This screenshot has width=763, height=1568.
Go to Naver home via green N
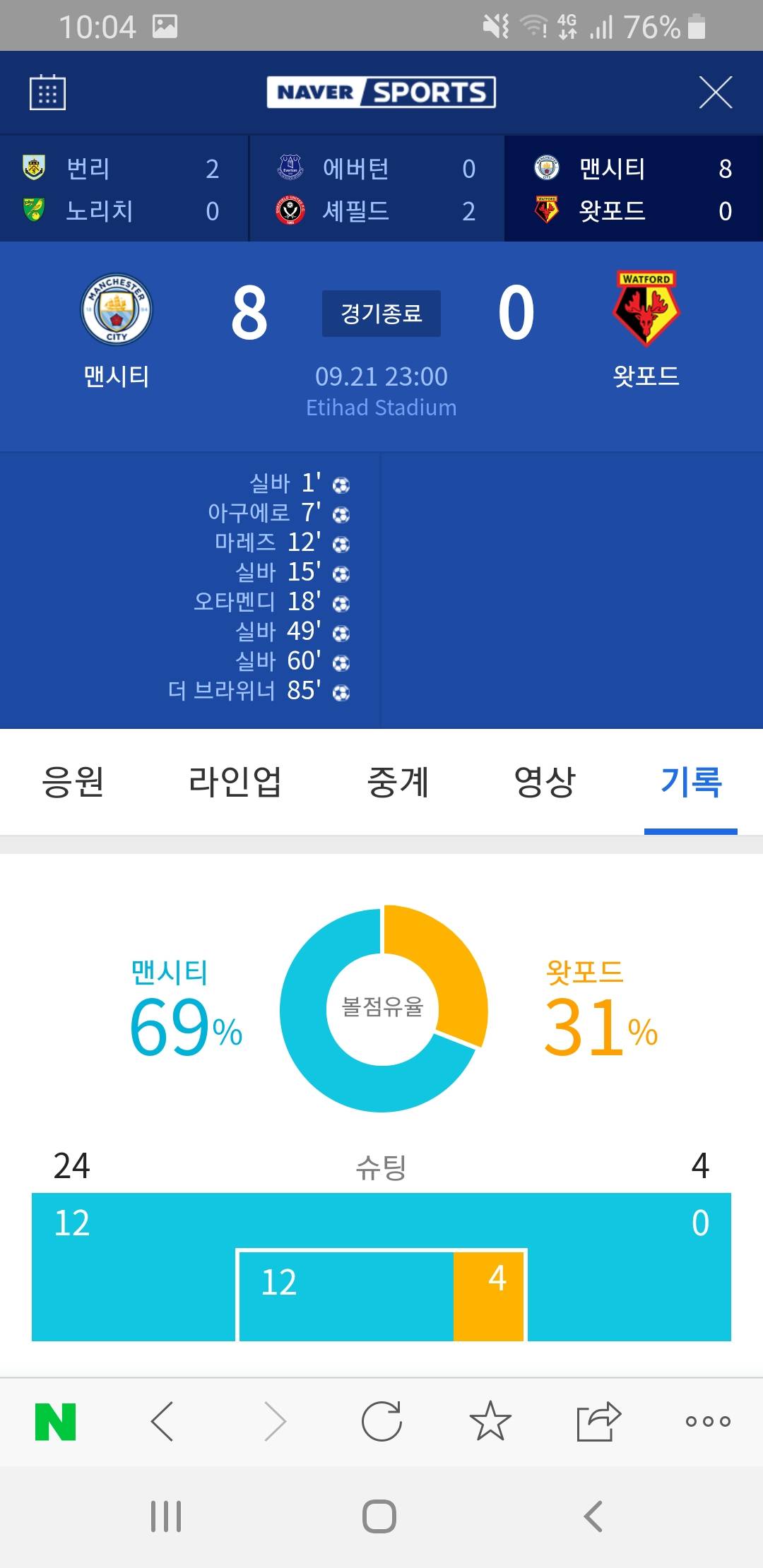click(x=55, y=1421)
